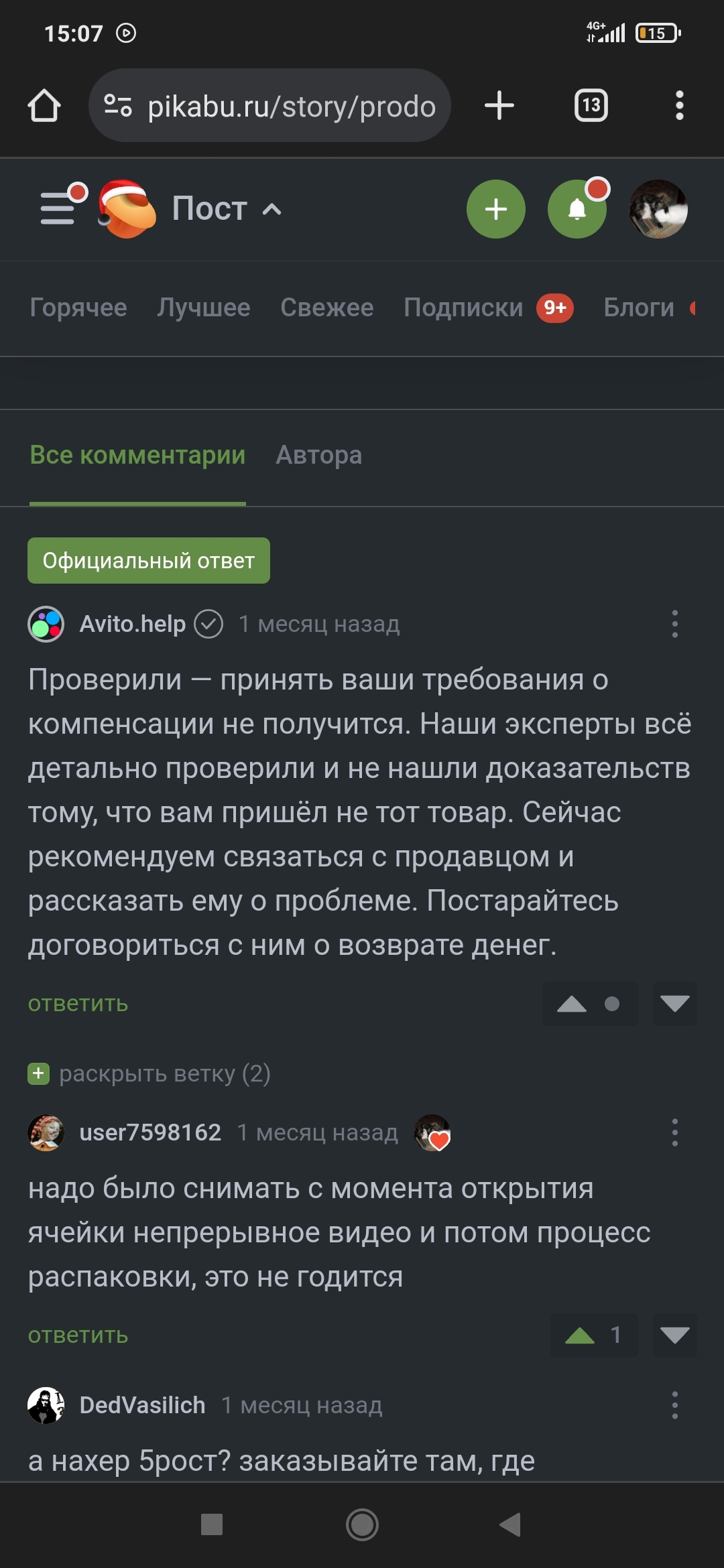
Task: Reply to user7598162's comment
Action: click(78, 1335)
